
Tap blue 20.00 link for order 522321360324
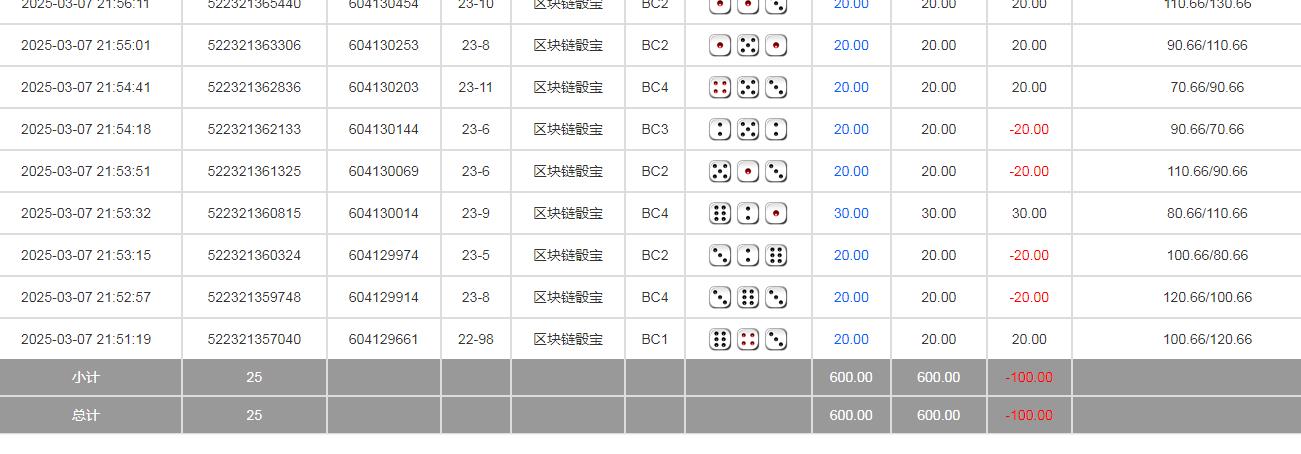(x=851, y=255)
